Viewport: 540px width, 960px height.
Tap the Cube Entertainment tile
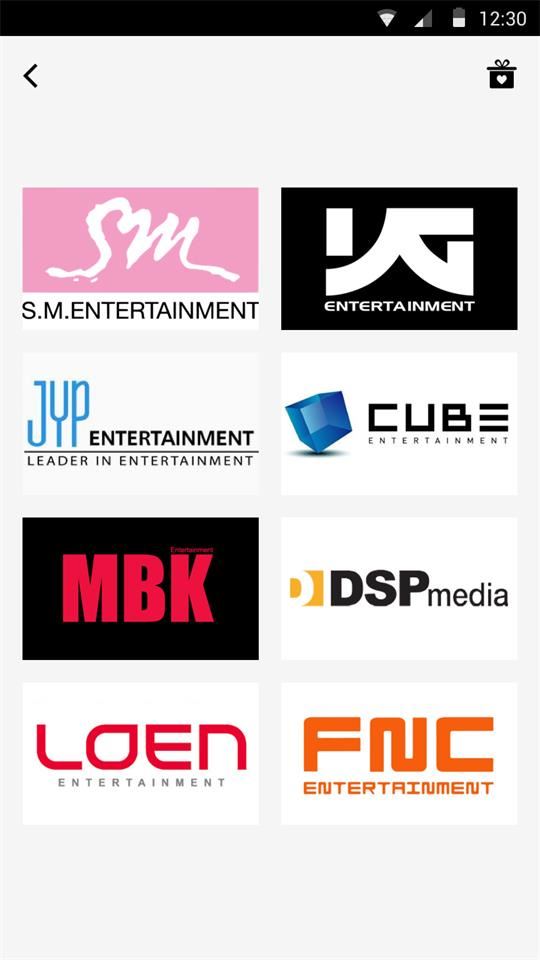(x=399, y=424)
